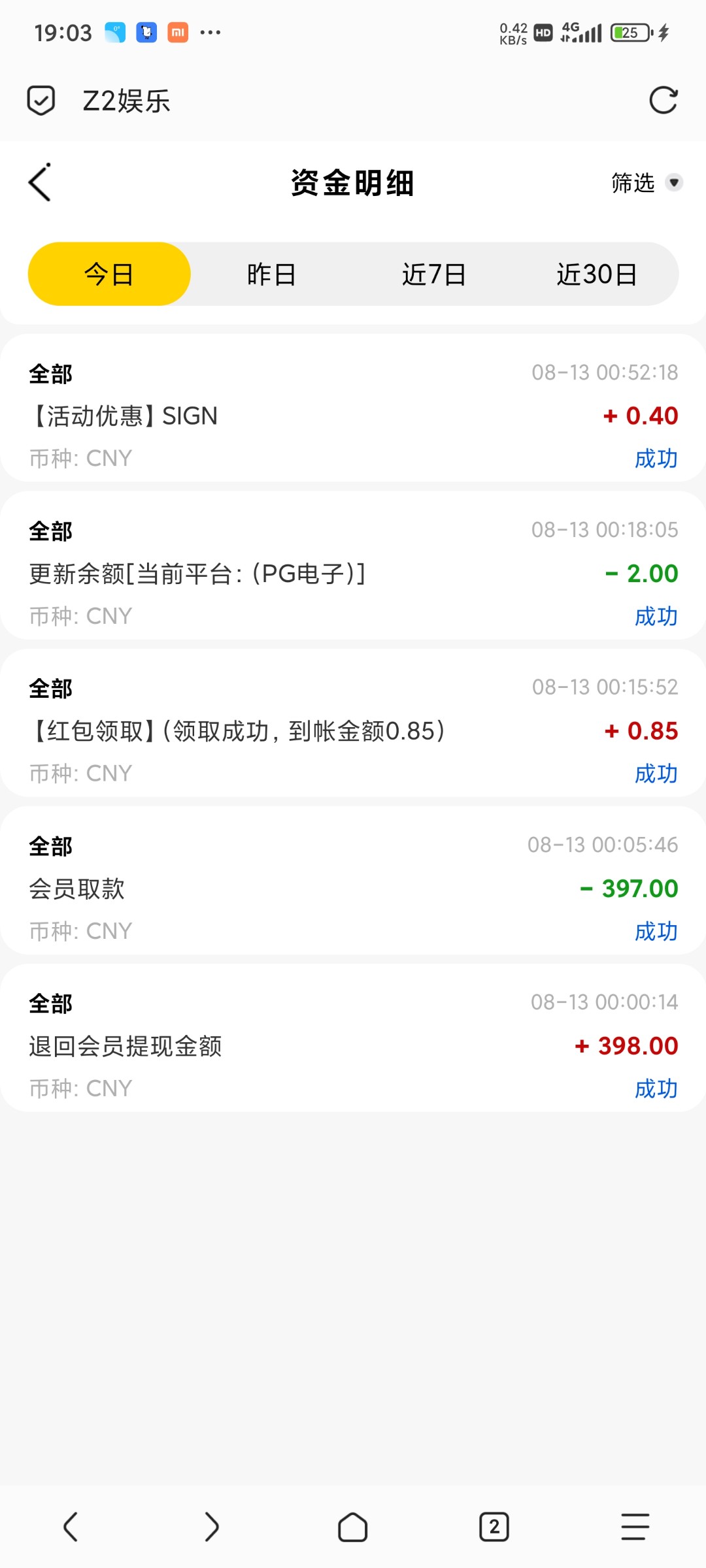Go to the browser home page
Screen dimensions: 706x1568
pos(353,1527)
